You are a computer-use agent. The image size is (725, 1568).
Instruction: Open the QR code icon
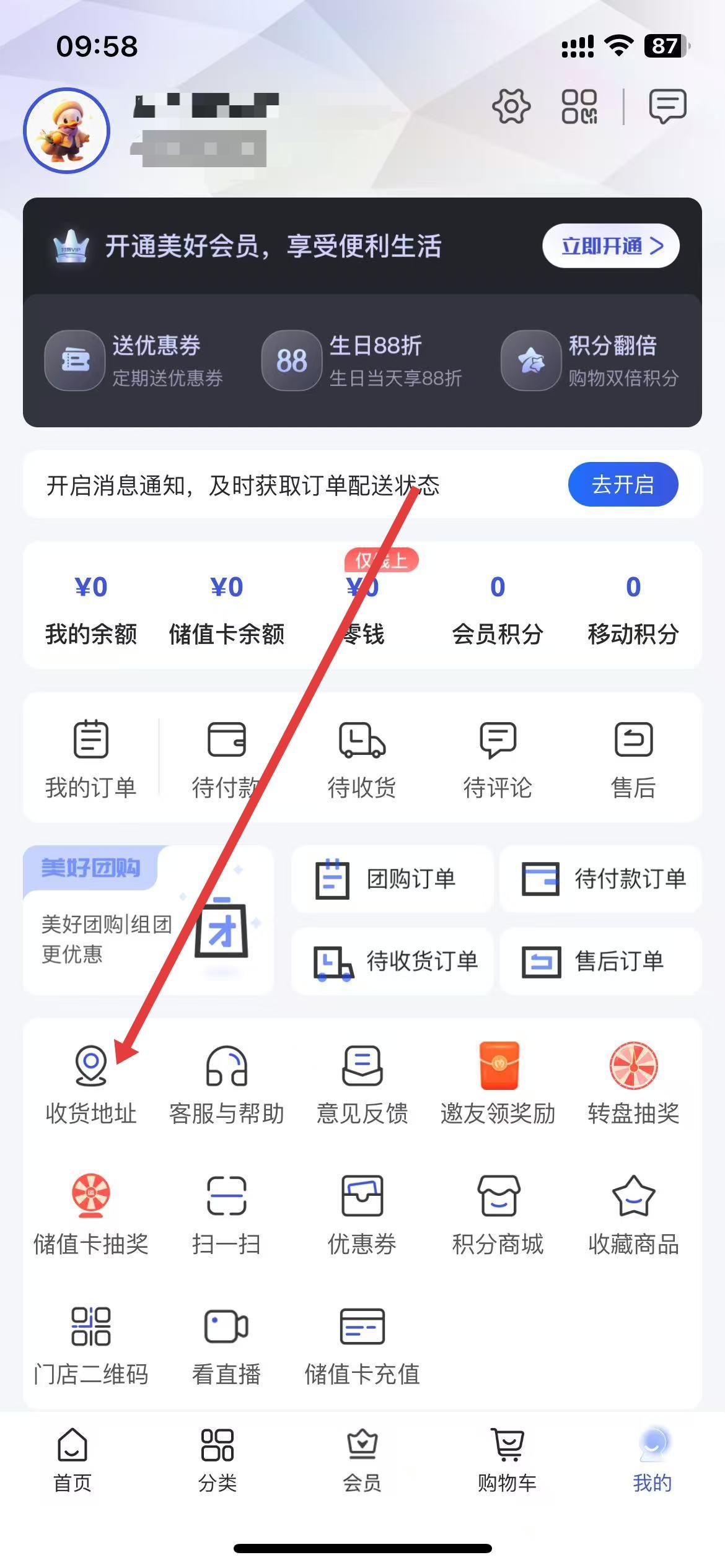(579, 107)
